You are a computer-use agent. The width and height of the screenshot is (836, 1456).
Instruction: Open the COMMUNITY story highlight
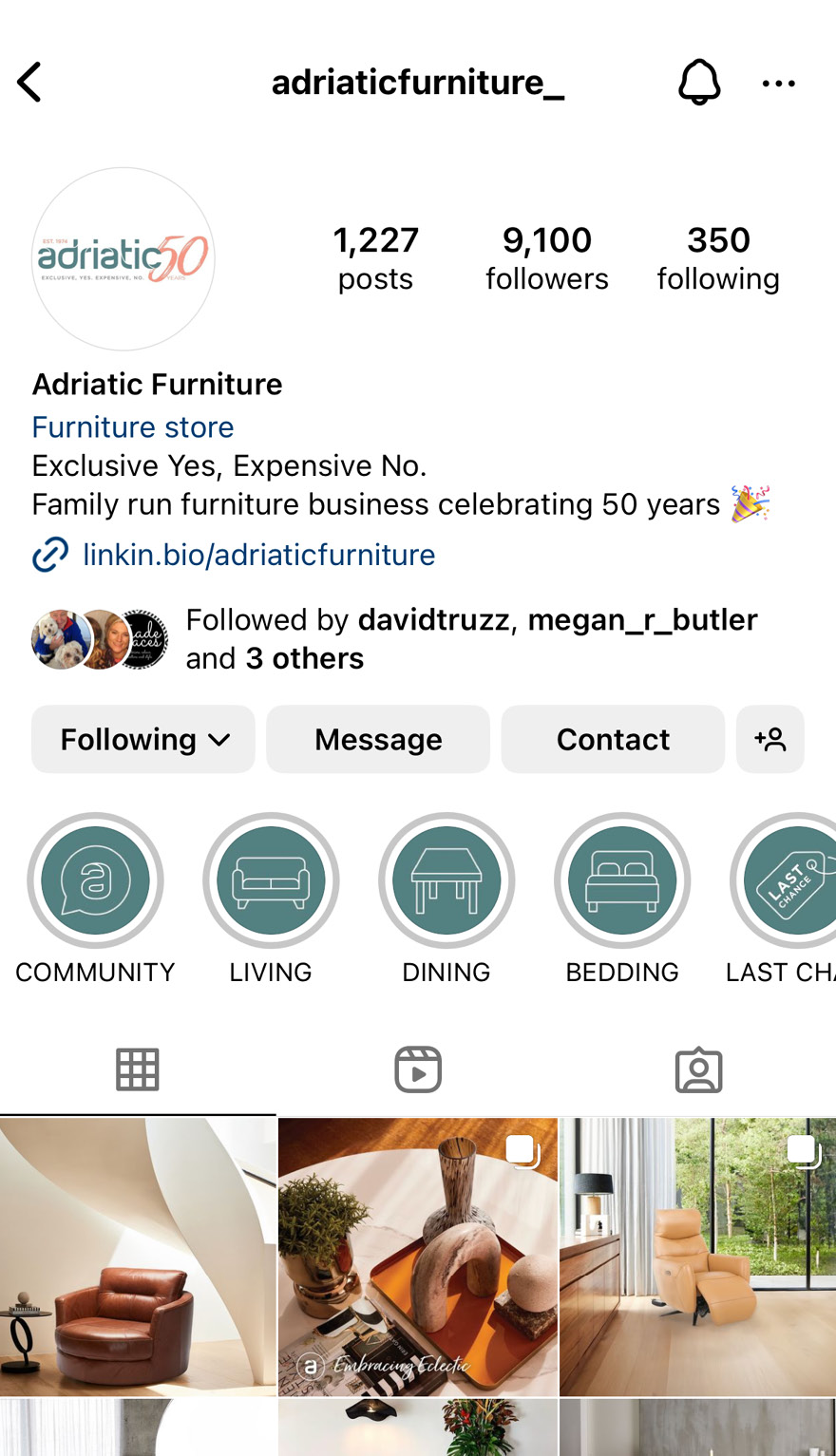point(95,880)
